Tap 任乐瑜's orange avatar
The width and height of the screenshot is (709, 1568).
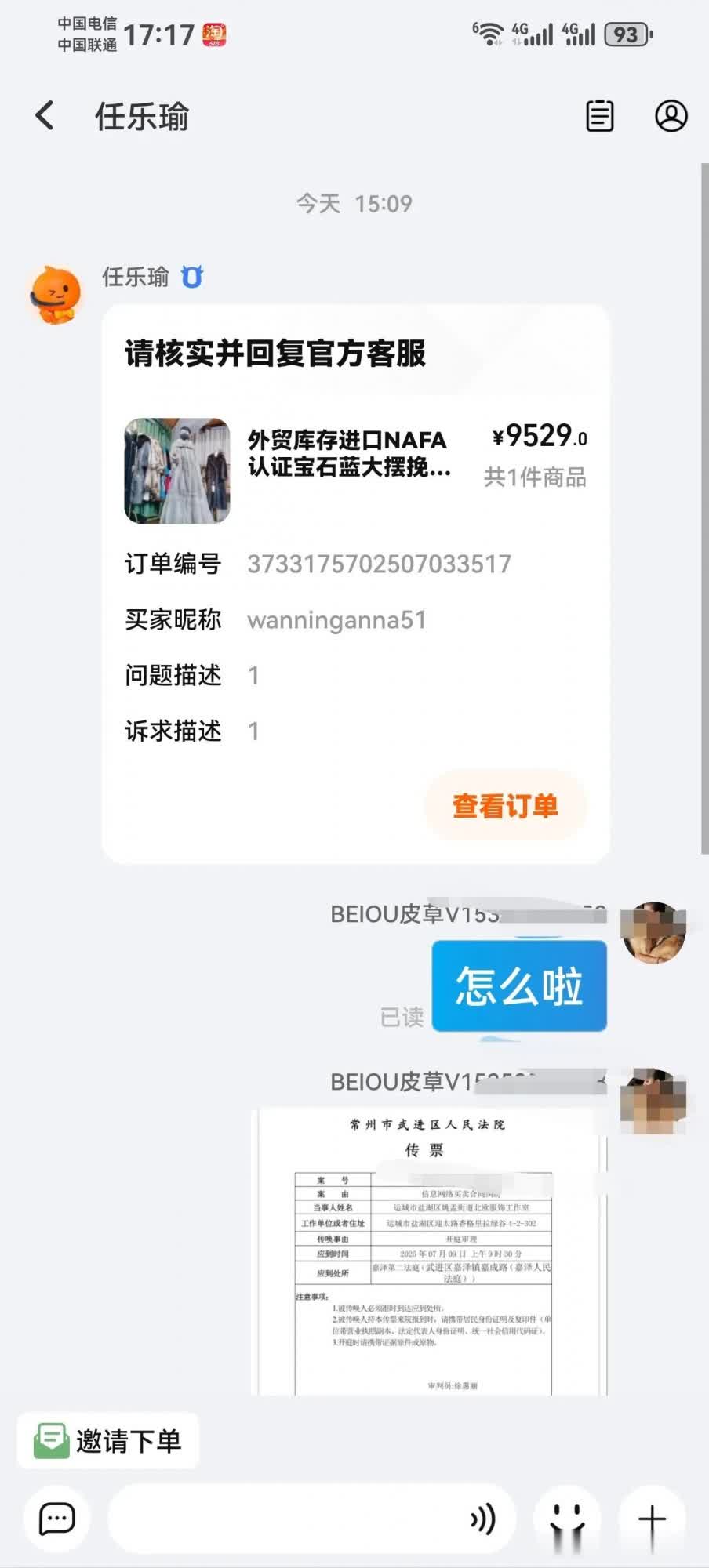point(55,296)
